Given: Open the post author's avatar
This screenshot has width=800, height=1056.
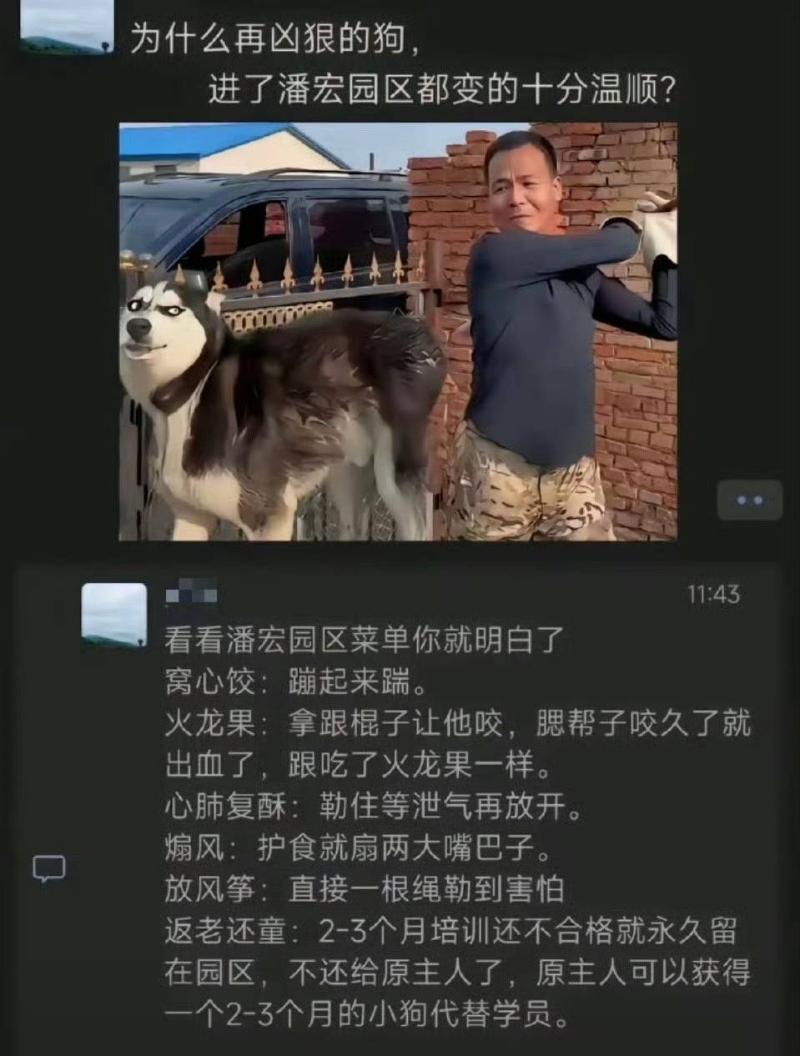Looking at the screenshot, I should pos(67,26).
